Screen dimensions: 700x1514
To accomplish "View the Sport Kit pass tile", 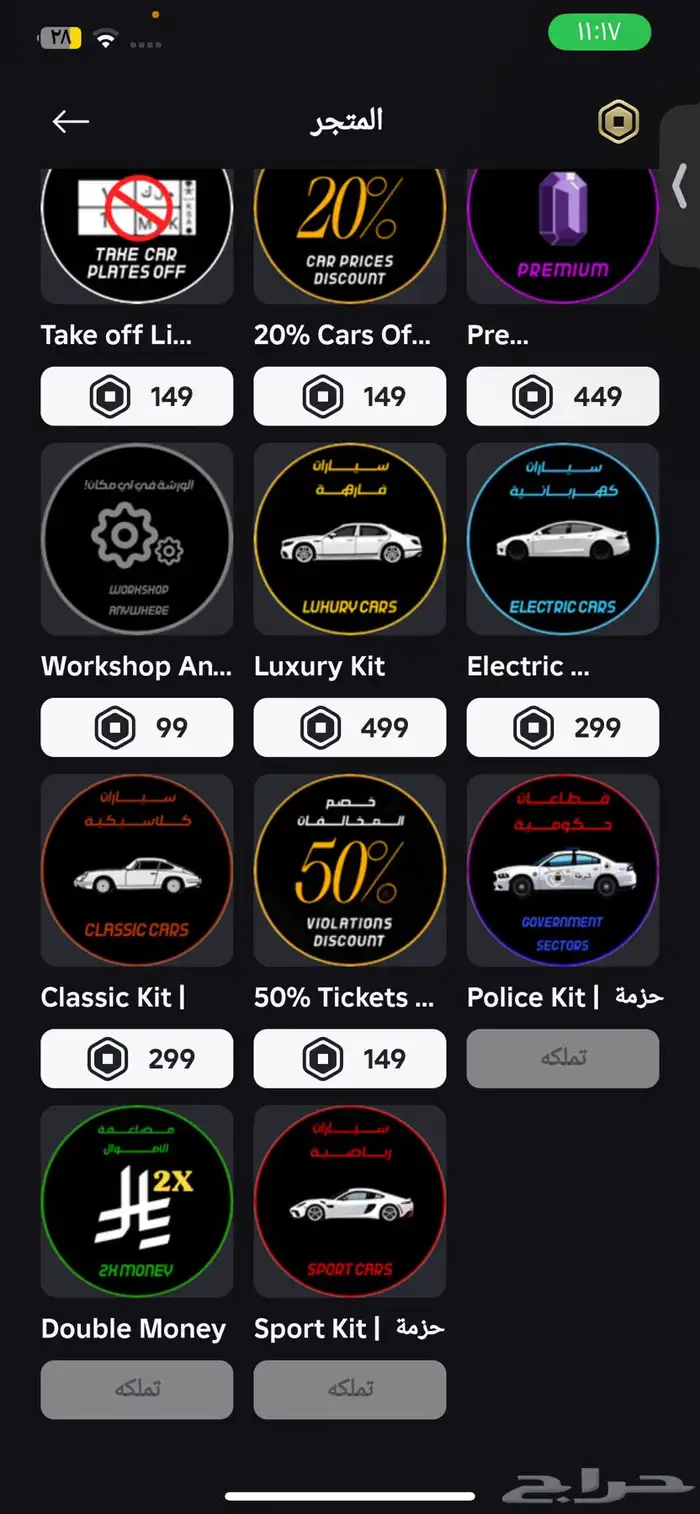I will (350, 1201).
